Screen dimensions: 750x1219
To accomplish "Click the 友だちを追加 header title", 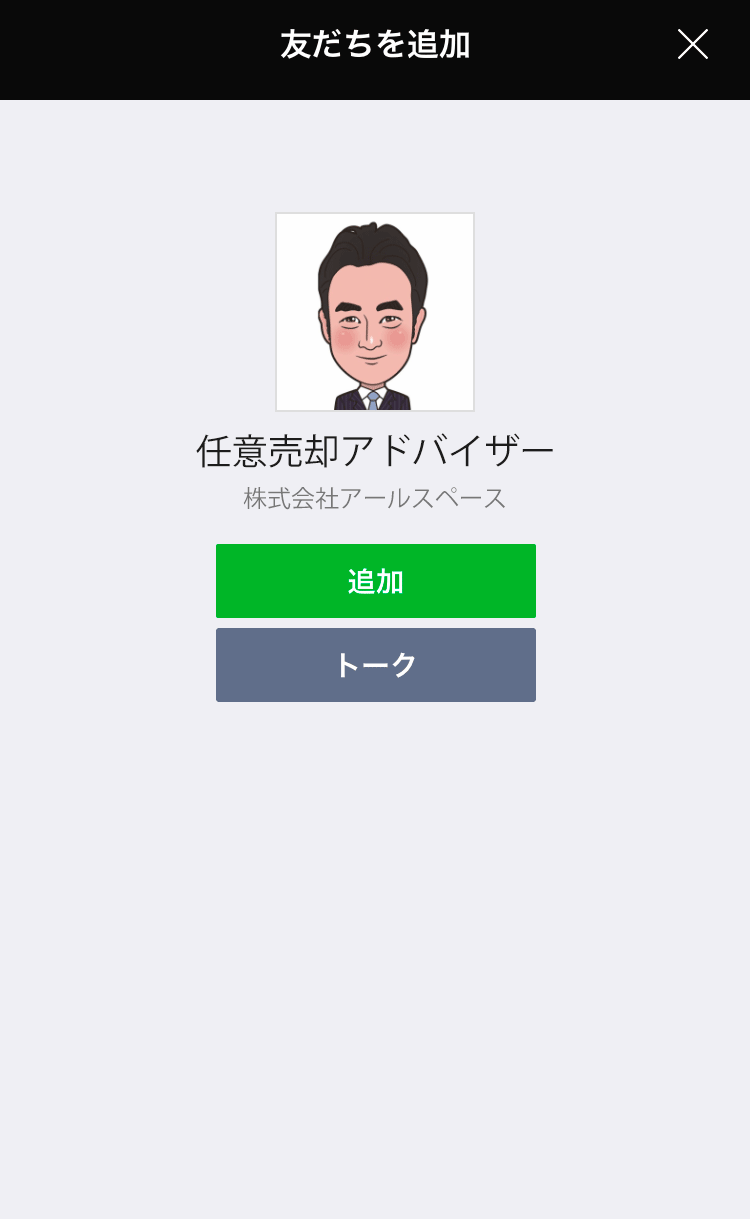I will coord(375,45).
